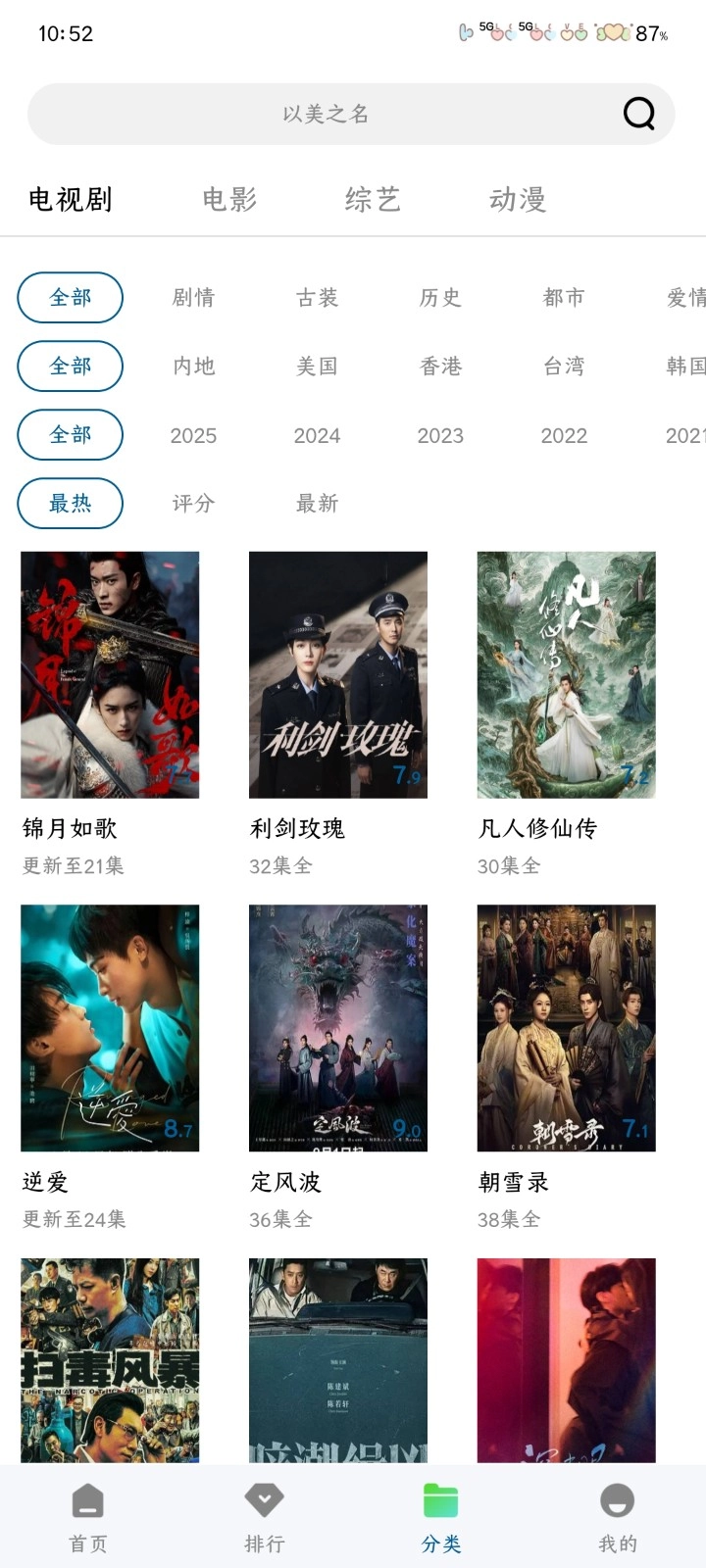Select the 2023 year filter
The width and height of the screenshot is (706, 1568).
click(440, 435)
